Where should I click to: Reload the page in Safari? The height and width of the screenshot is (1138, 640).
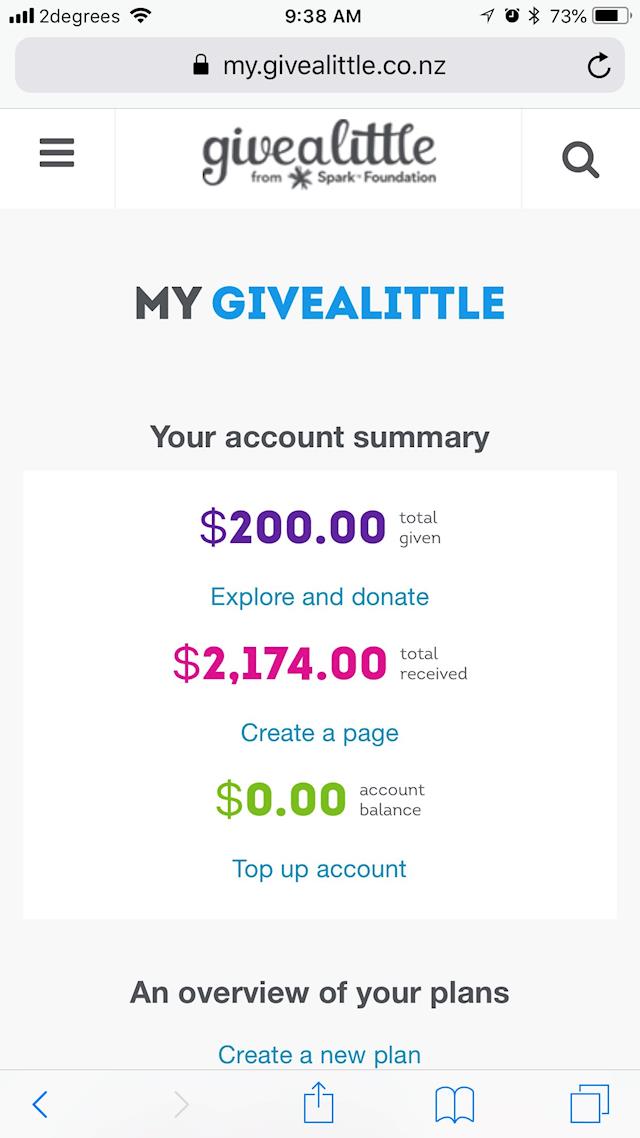point(598,67)
